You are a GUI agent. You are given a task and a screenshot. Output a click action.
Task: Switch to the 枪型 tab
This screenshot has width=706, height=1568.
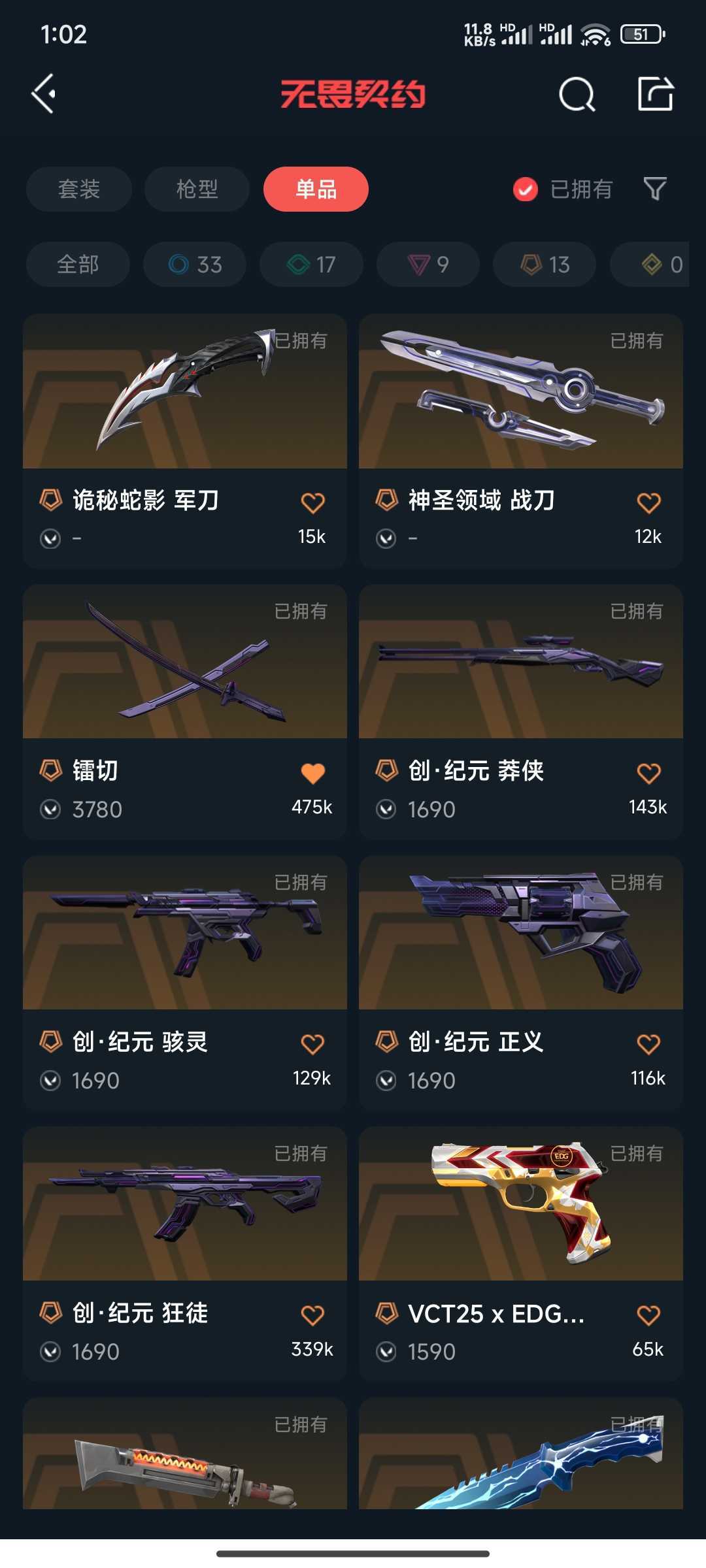coord(197,189)
